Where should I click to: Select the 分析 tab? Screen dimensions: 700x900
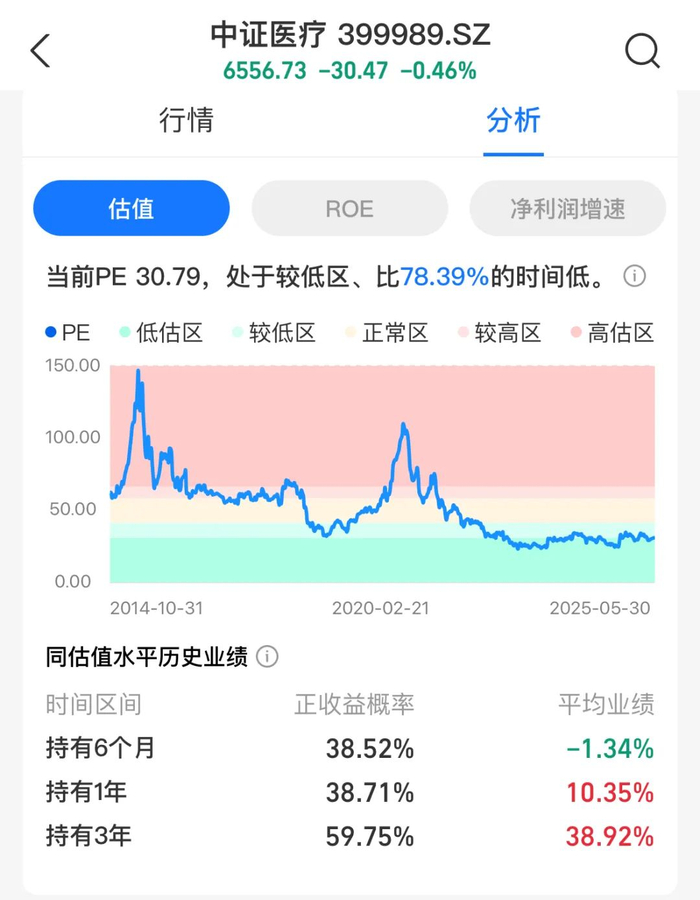pos(513,121)
